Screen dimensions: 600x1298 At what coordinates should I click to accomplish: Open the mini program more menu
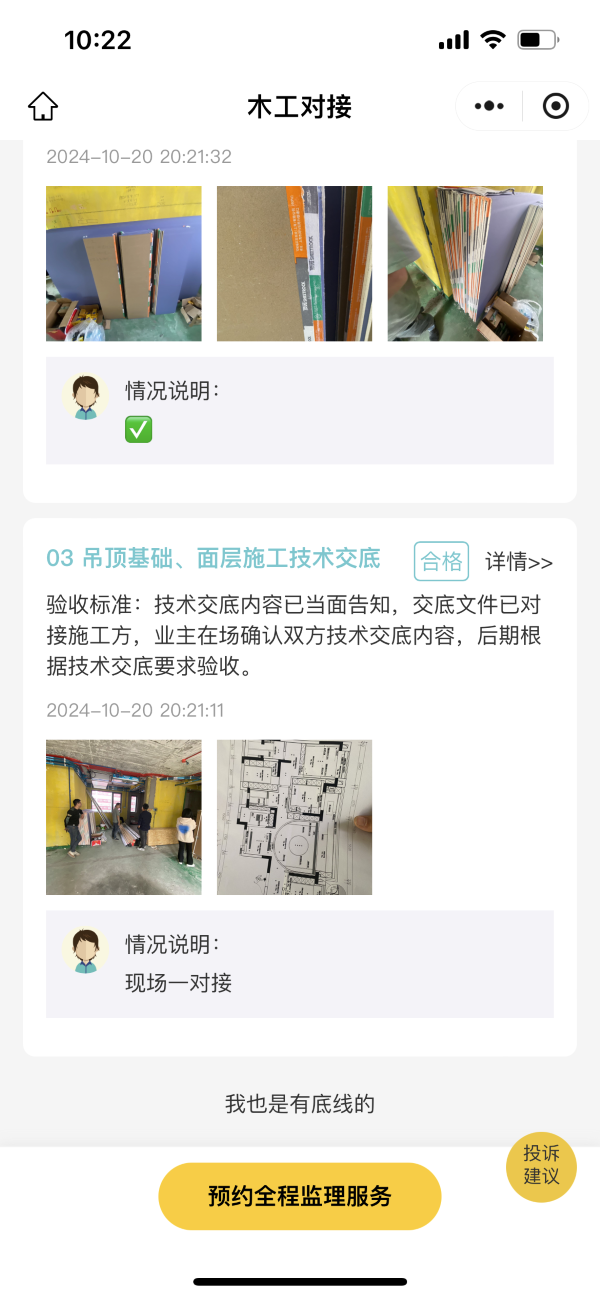[x=489, y=106]
